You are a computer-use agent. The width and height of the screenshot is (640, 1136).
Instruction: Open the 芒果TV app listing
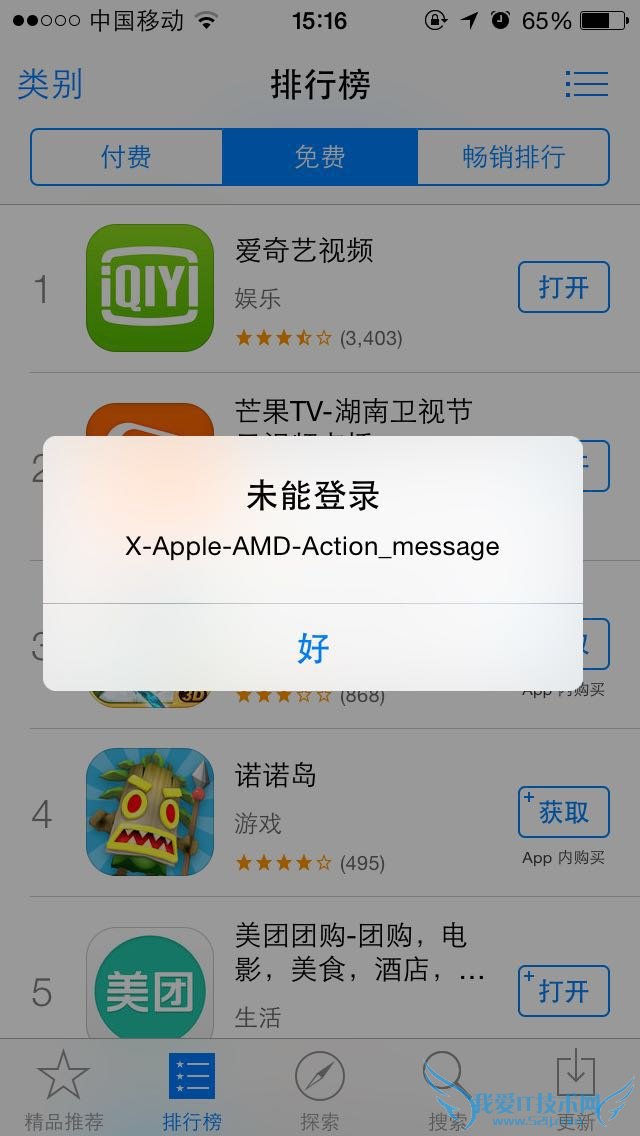(352, 412)
